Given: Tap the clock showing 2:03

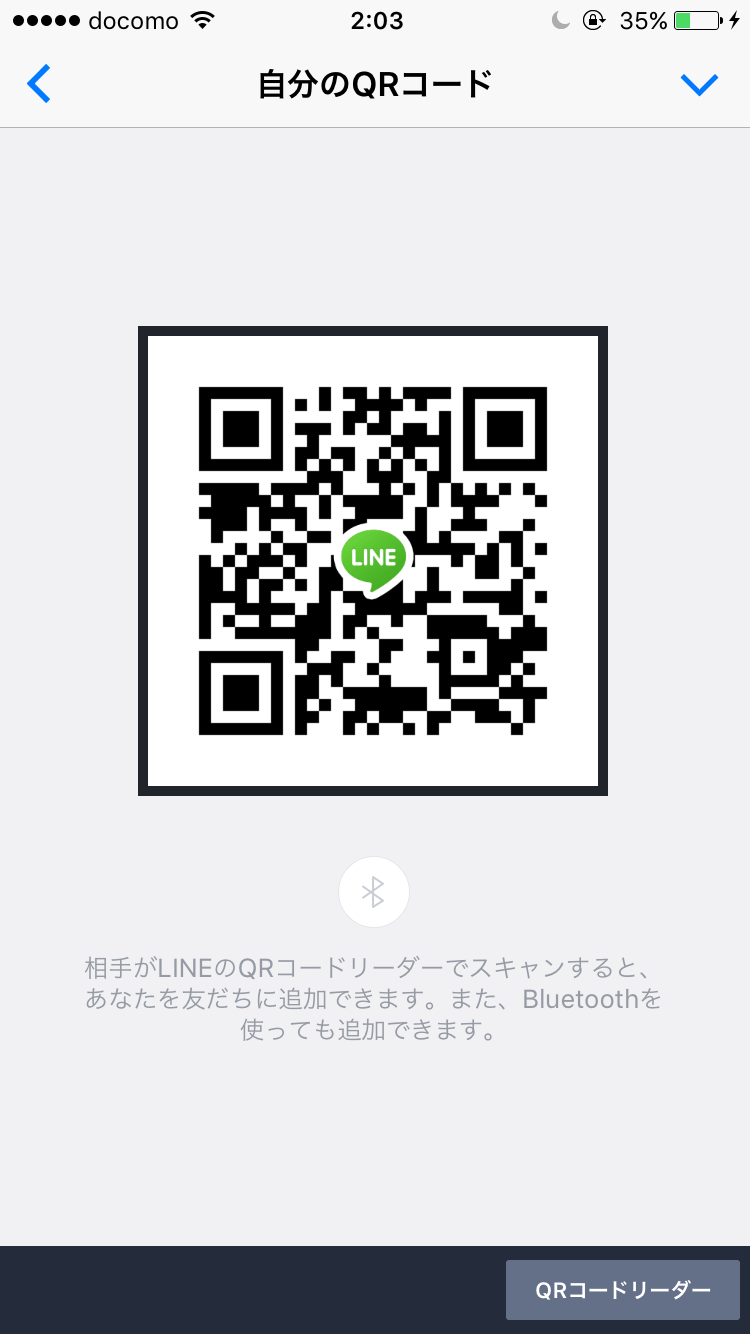Looking at the screenshot, I should click(375, 18).
